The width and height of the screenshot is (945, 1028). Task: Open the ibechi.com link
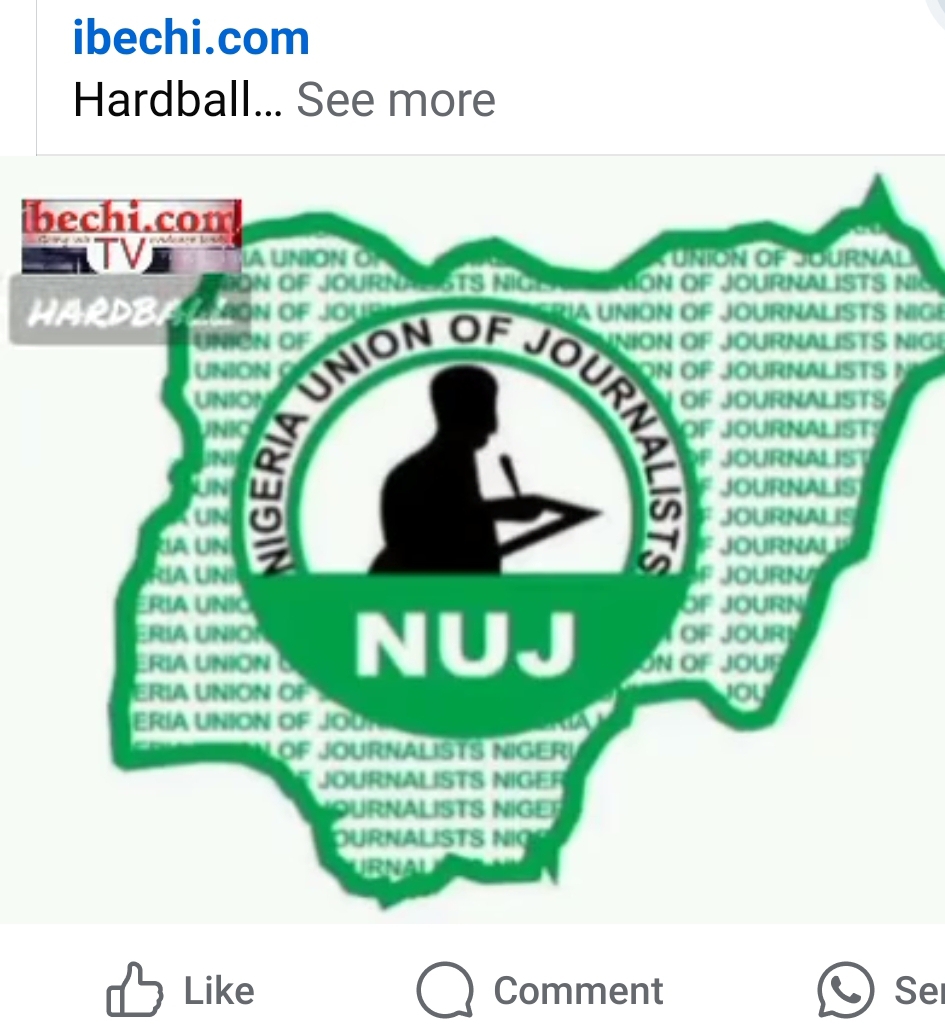[191, 39]
